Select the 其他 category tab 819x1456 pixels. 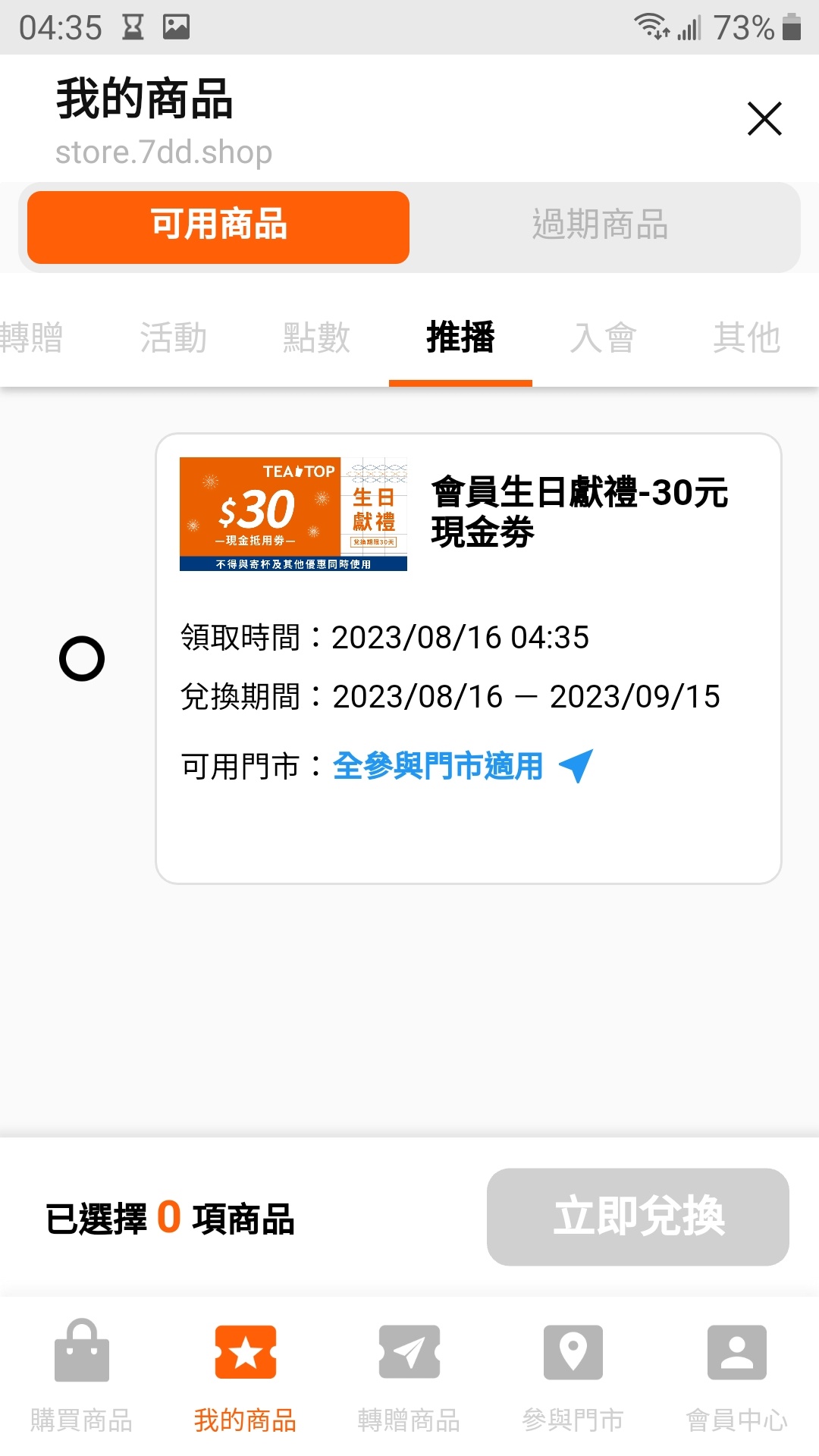(x=747, y=338)
